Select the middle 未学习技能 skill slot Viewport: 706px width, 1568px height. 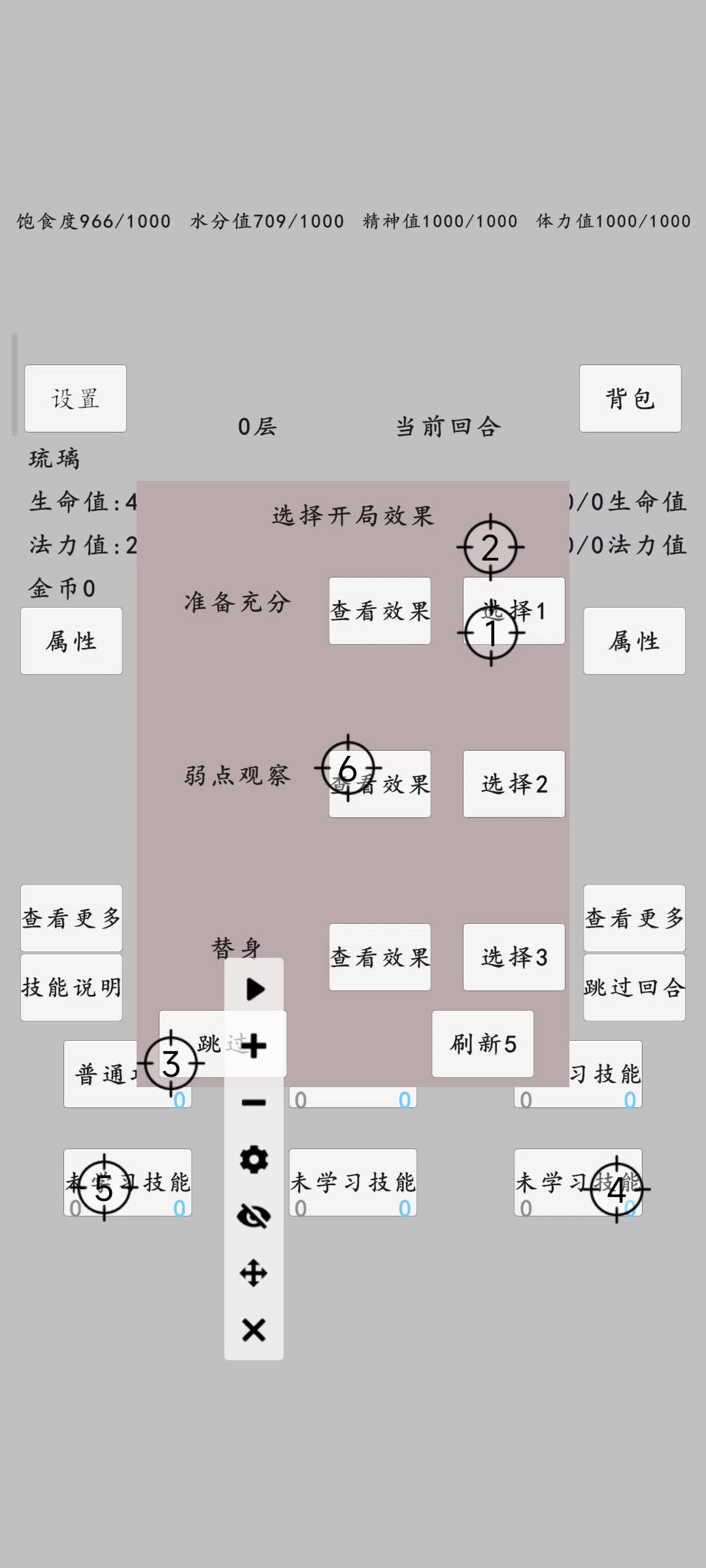pyautogui.click(x=353, y=1183)
